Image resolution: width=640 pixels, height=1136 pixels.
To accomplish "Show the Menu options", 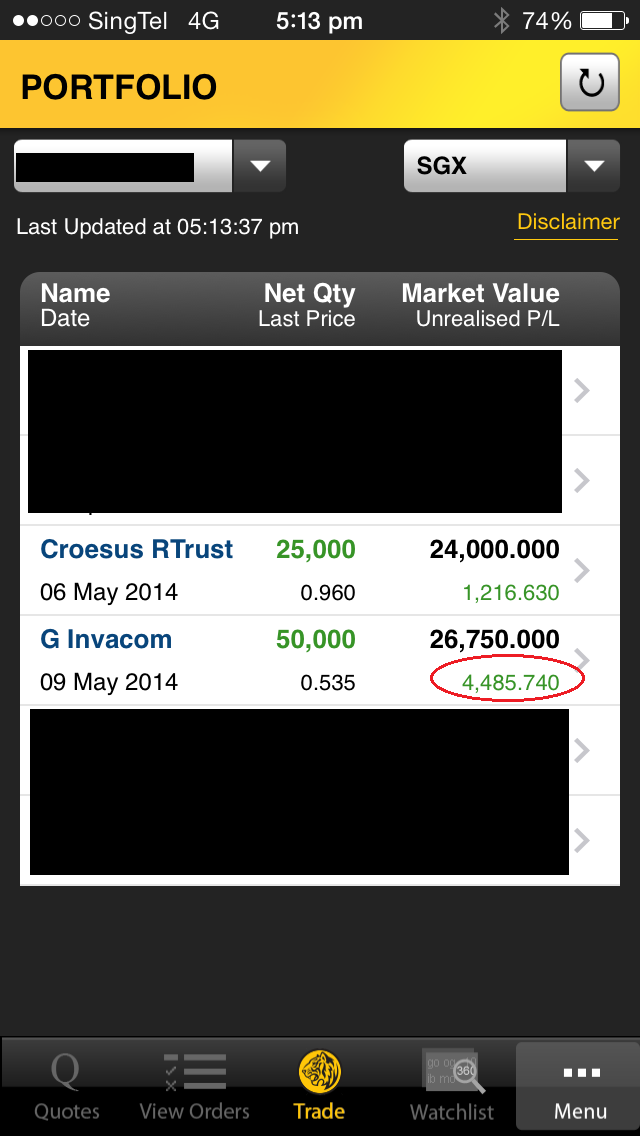I will [580, 1085].
